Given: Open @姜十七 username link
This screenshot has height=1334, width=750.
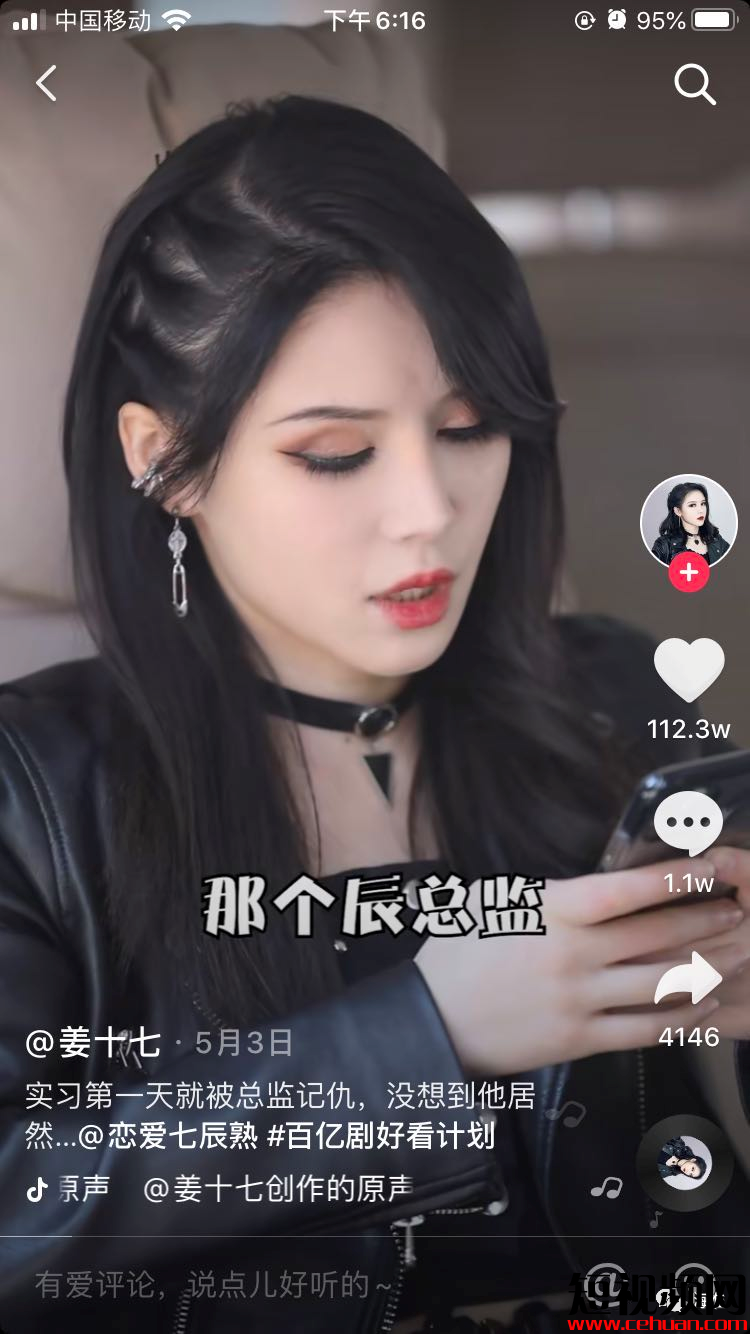Looking at the screenshot, I should (92, 1043).
